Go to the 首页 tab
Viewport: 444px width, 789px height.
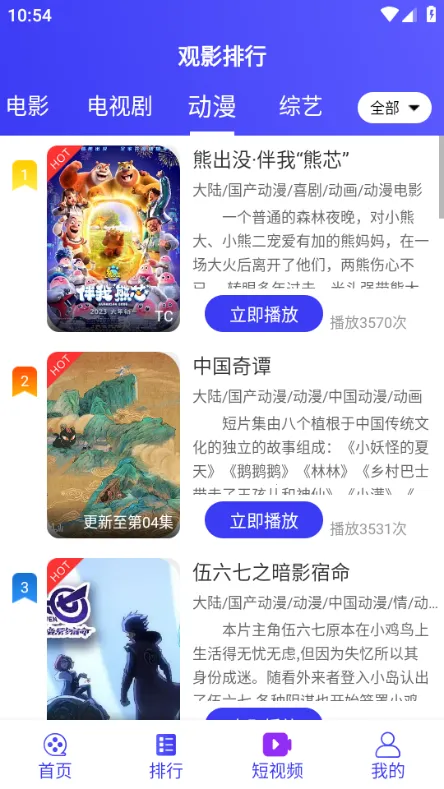(55, 756)
